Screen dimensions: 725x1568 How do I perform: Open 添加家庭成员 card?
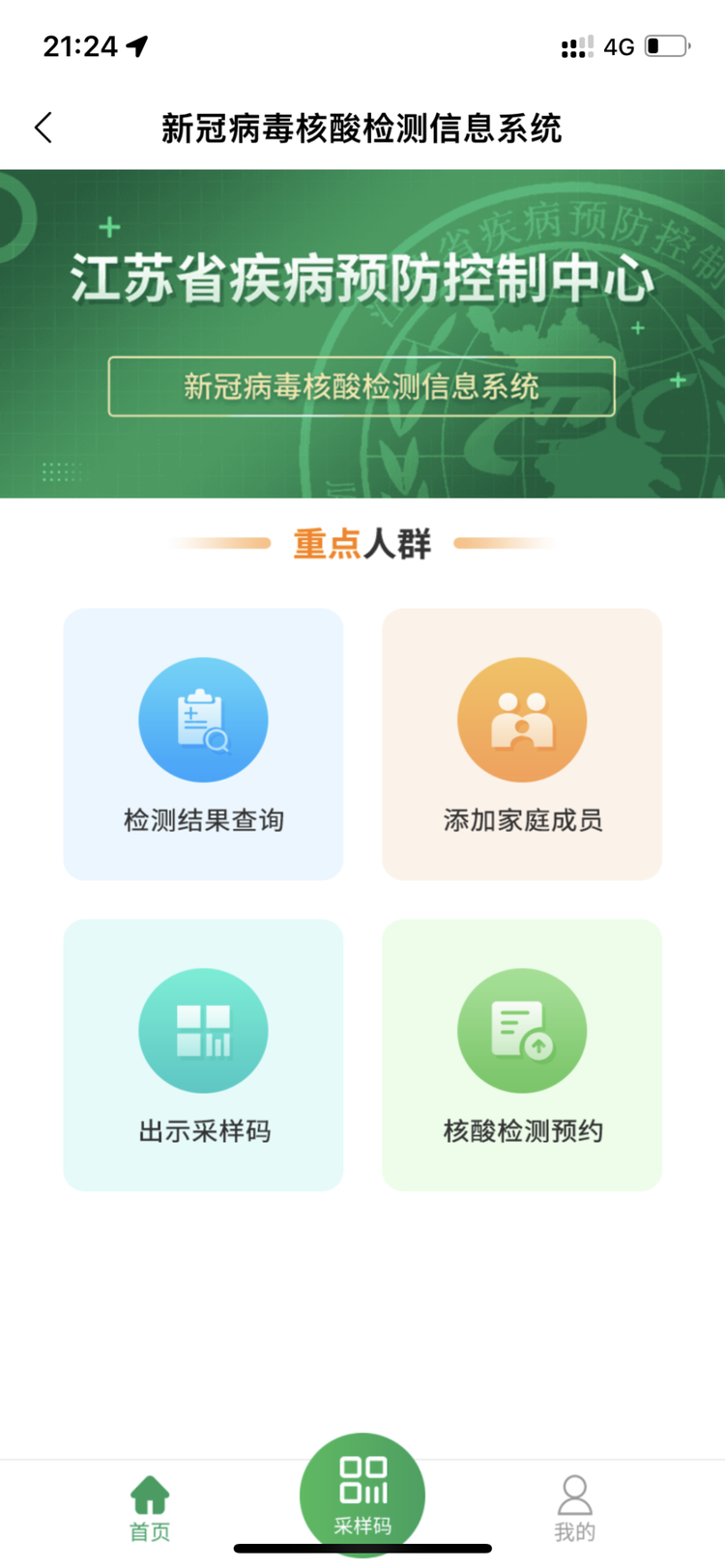[522, 744]
